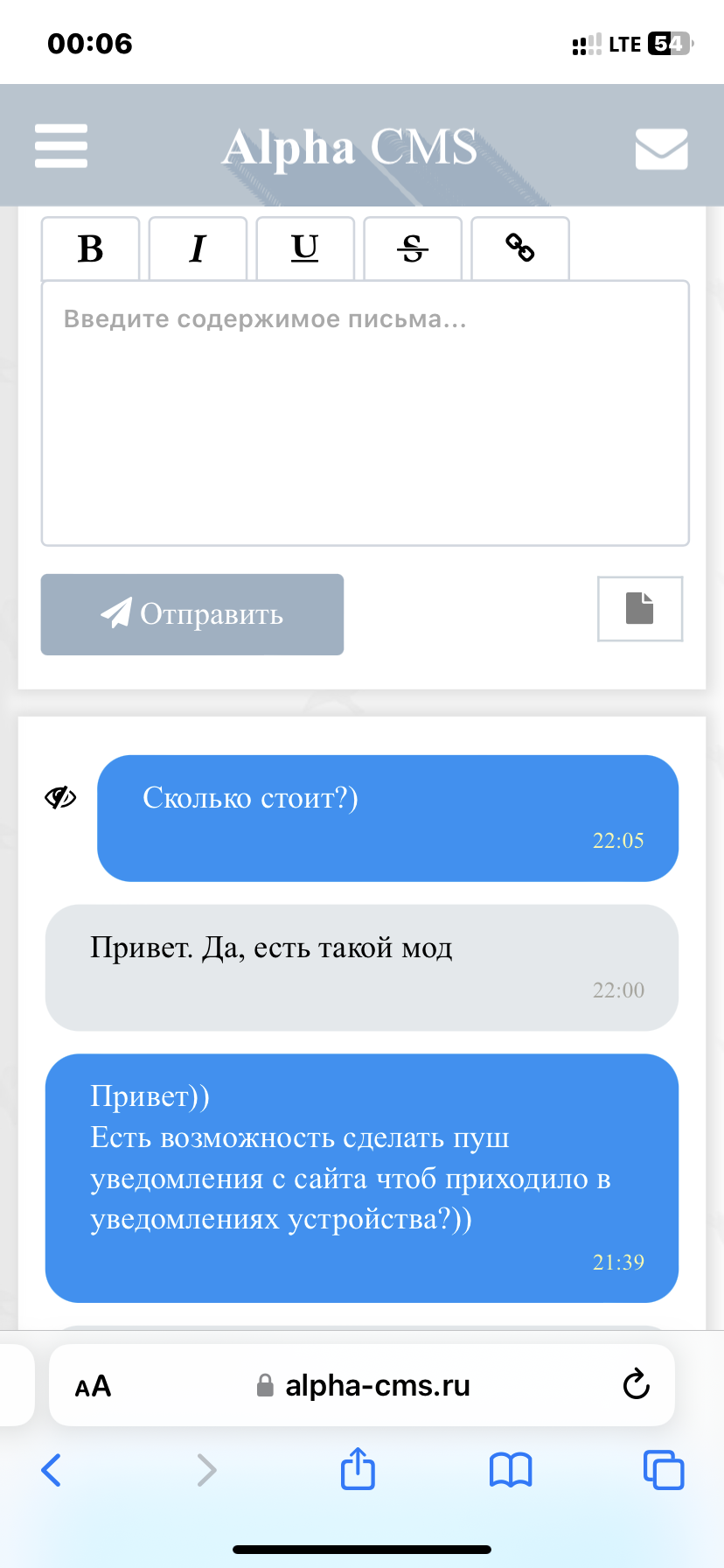
Task: Open Safari's AA page settings
Action: tap(93, 1387)
